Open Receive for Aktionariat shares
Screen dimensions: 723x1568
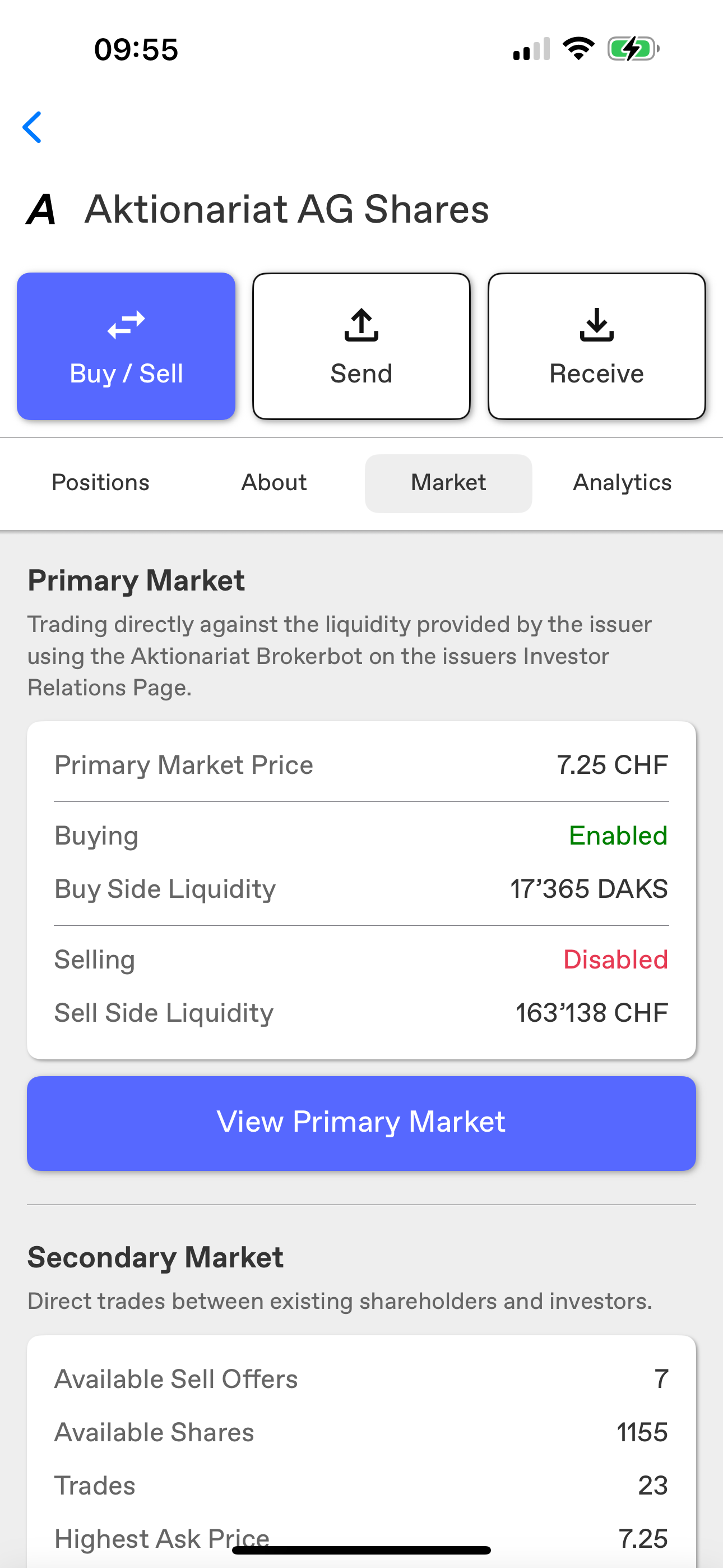[x=596, y=347]
